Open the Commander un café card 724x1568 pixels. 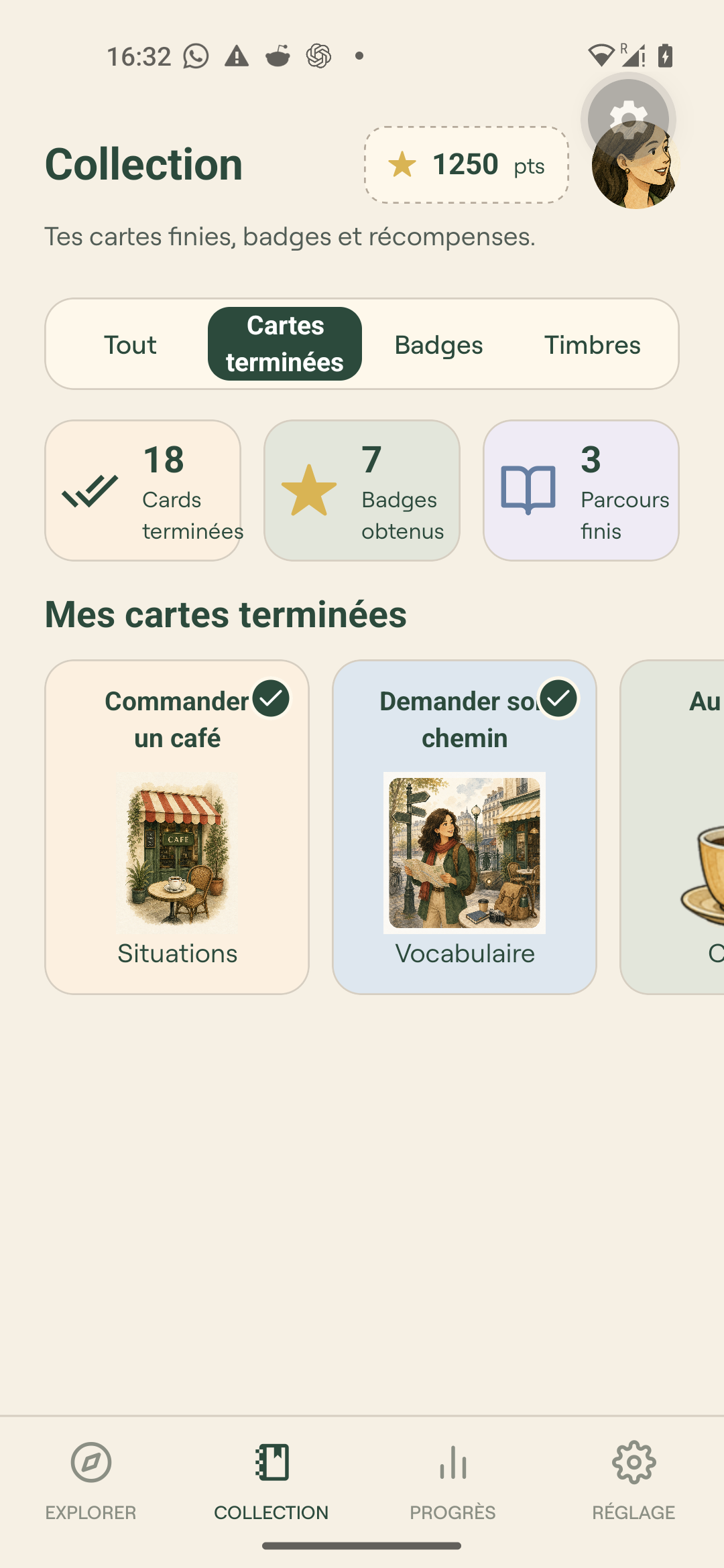click(177, 827)
